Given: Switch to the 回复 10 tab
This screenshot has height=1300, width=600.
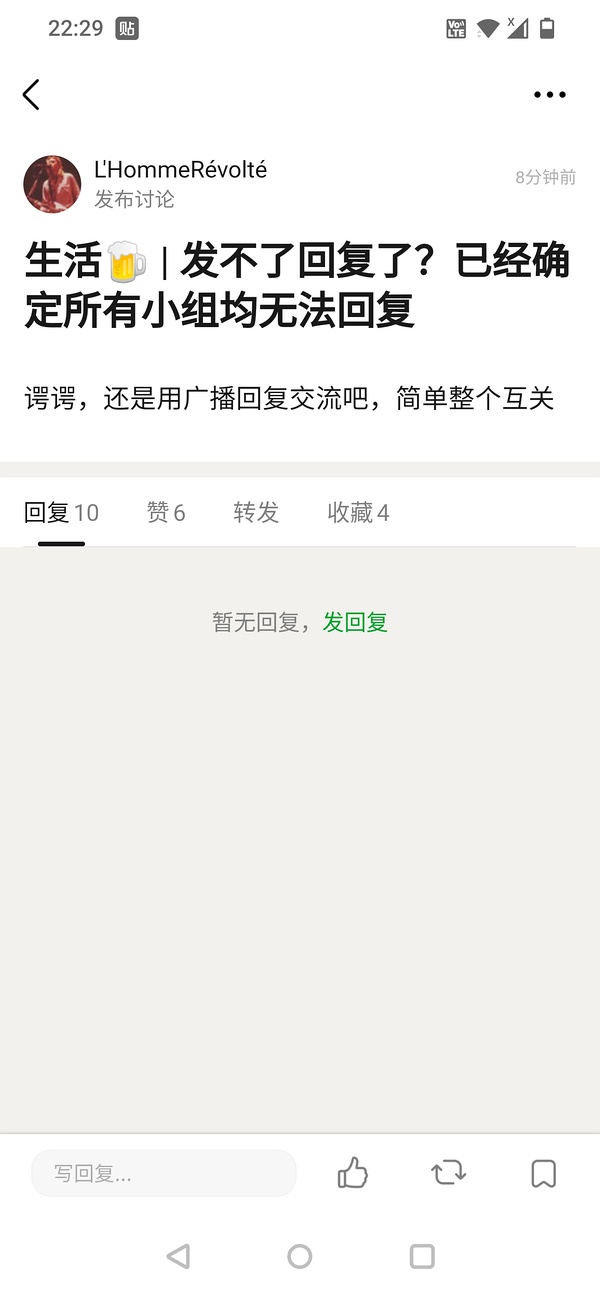Looking at the screenshot, I should [61, 513].
